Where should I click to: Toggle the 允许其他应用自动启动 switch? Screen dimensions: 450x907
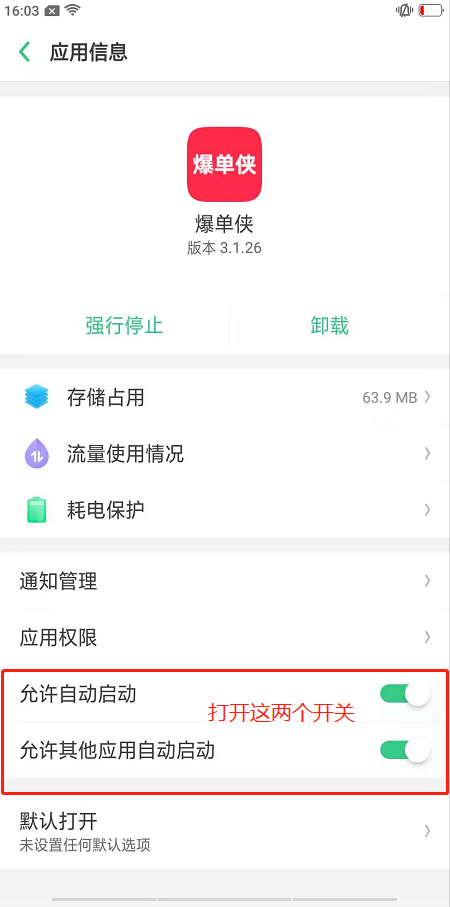(x=405, y=750)
